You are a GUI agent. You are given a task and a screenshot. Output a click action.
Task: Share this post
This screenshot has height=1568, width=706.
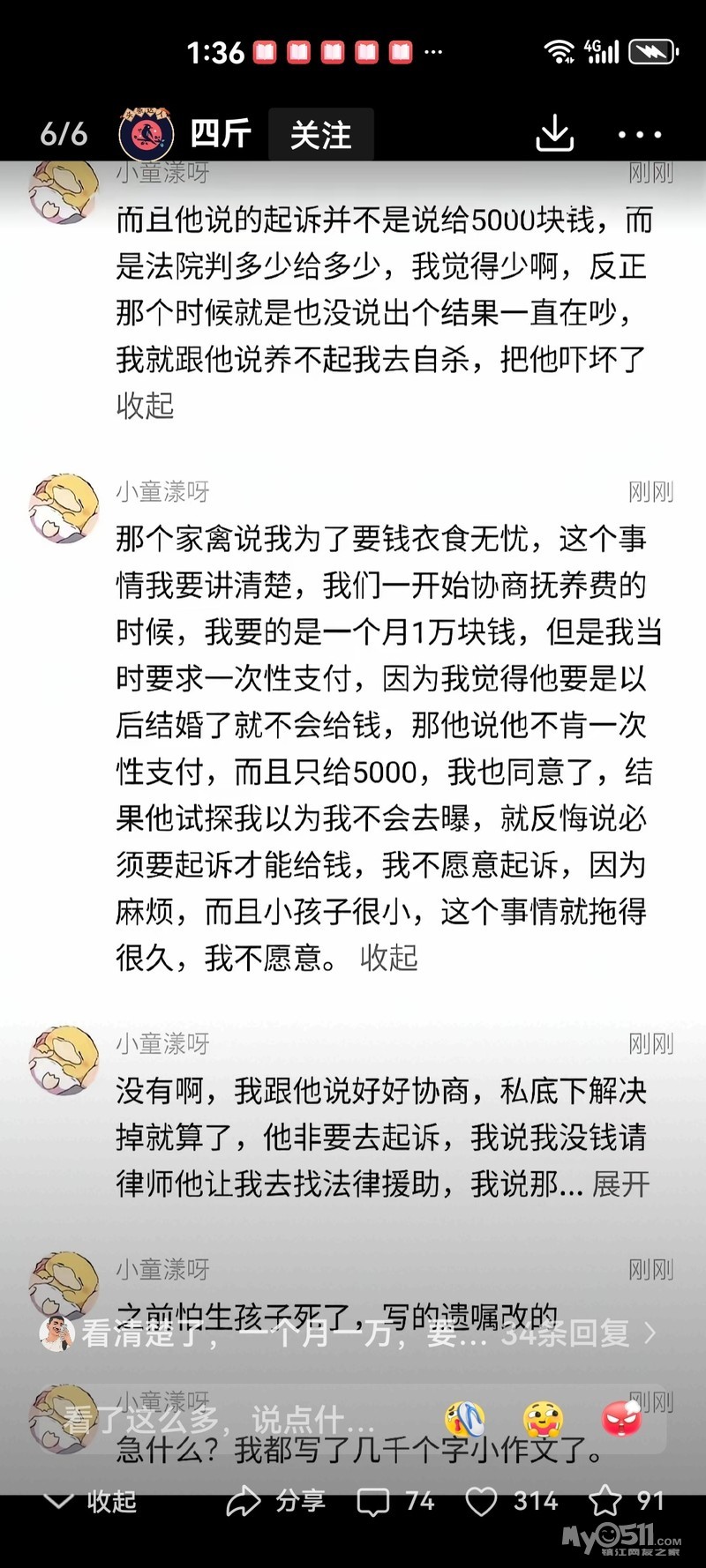pos(276,1502)
